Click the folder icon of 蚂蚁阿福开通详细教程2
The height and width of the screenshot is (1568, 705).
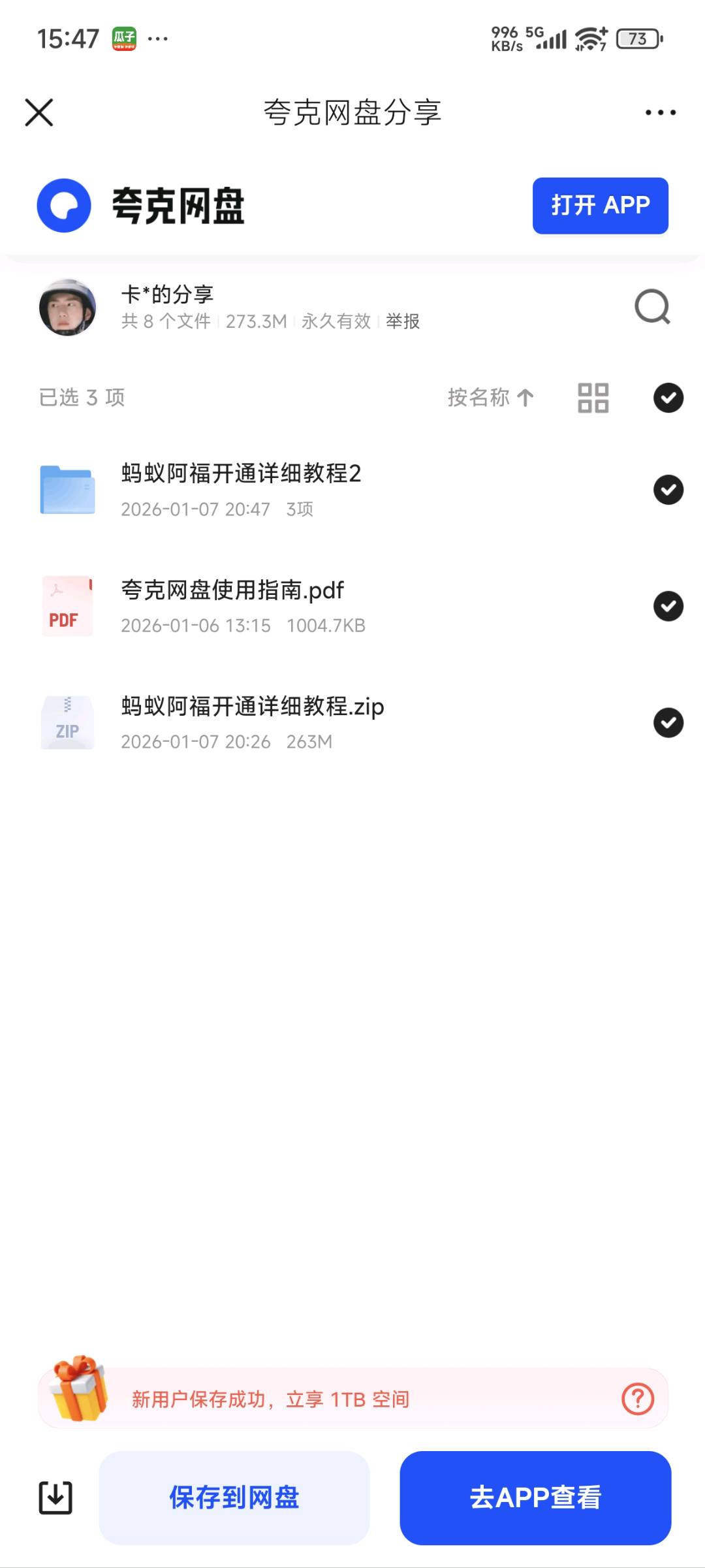[67, 490]
